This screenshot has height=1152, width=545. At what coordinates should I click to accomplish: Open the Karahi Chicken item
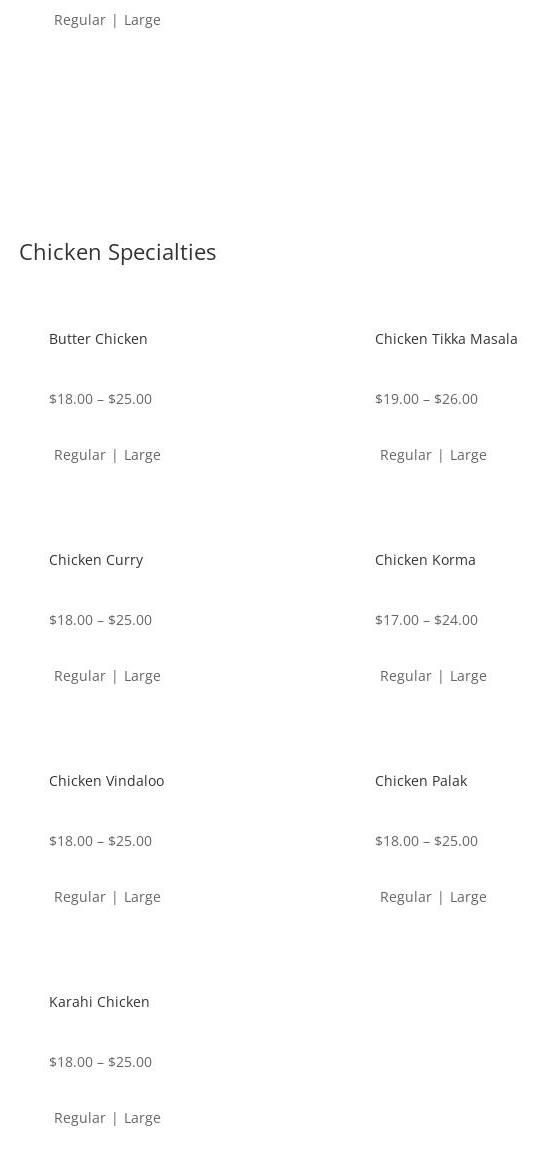click(99, 1002)
